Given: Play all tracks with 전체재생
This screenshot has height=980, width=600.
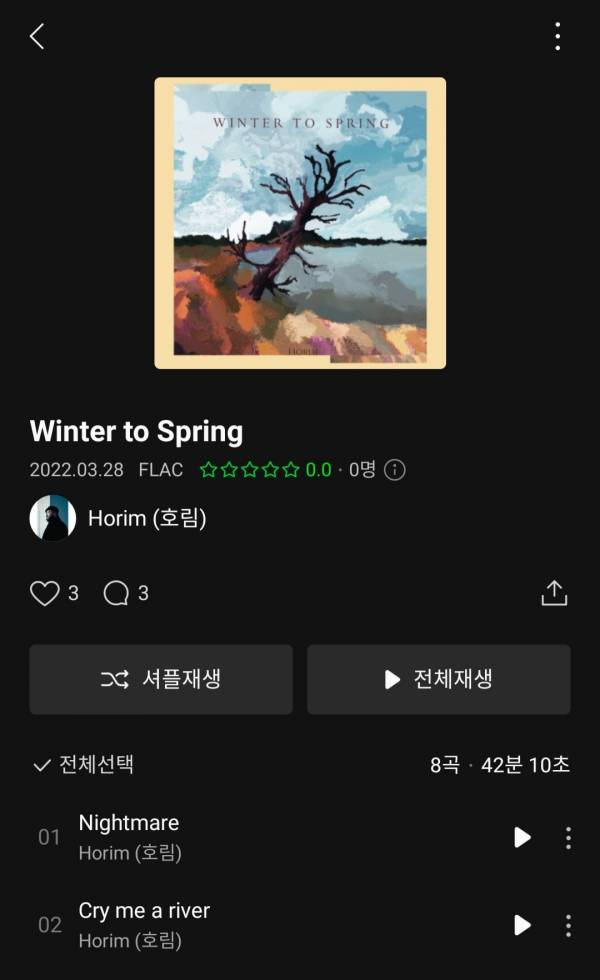Looking at the screenshot, I should (439, 679).
